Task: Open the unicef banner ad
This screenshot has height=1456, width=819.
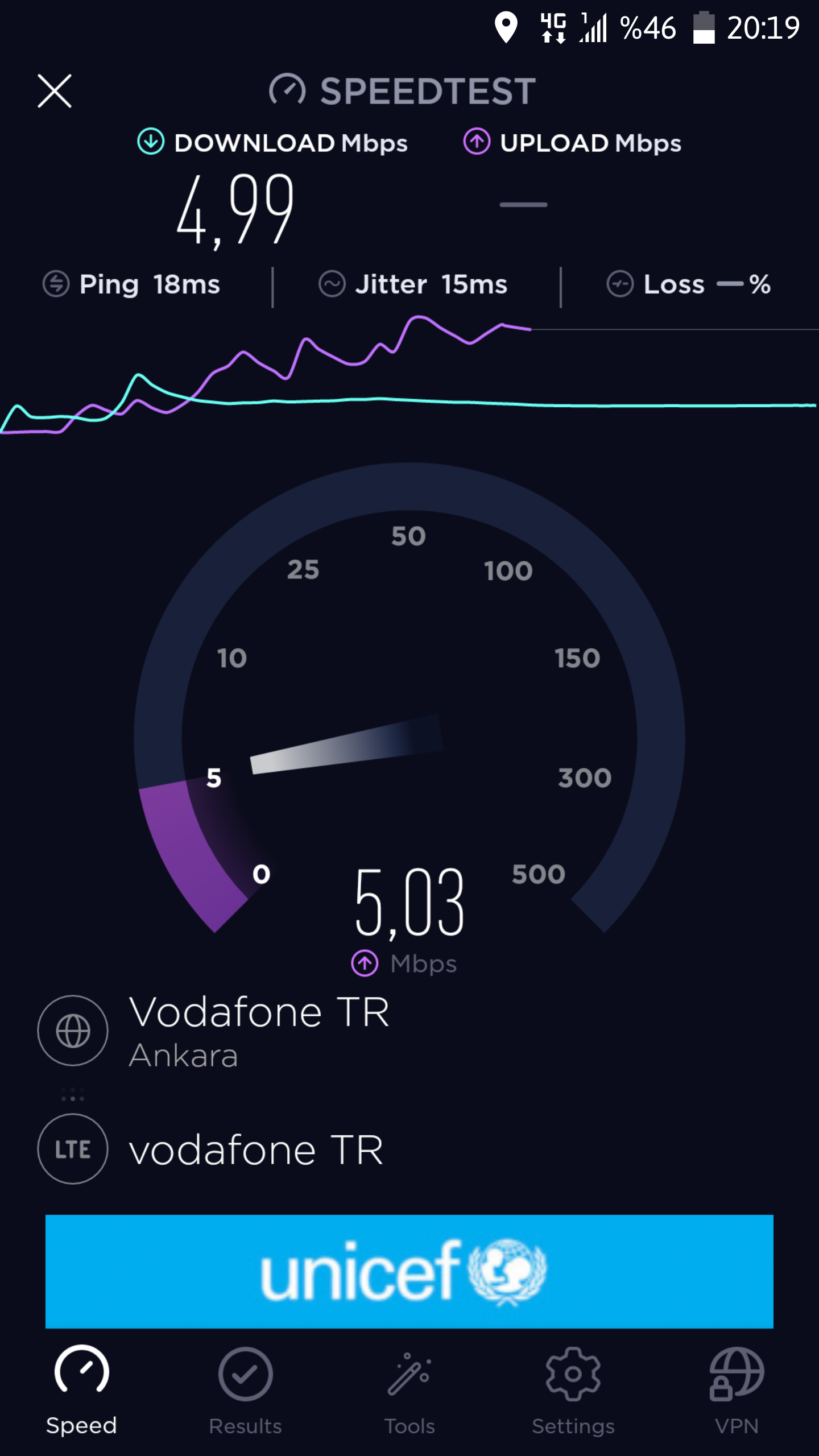Action: pyautogui.click(x=409, y=1272)
